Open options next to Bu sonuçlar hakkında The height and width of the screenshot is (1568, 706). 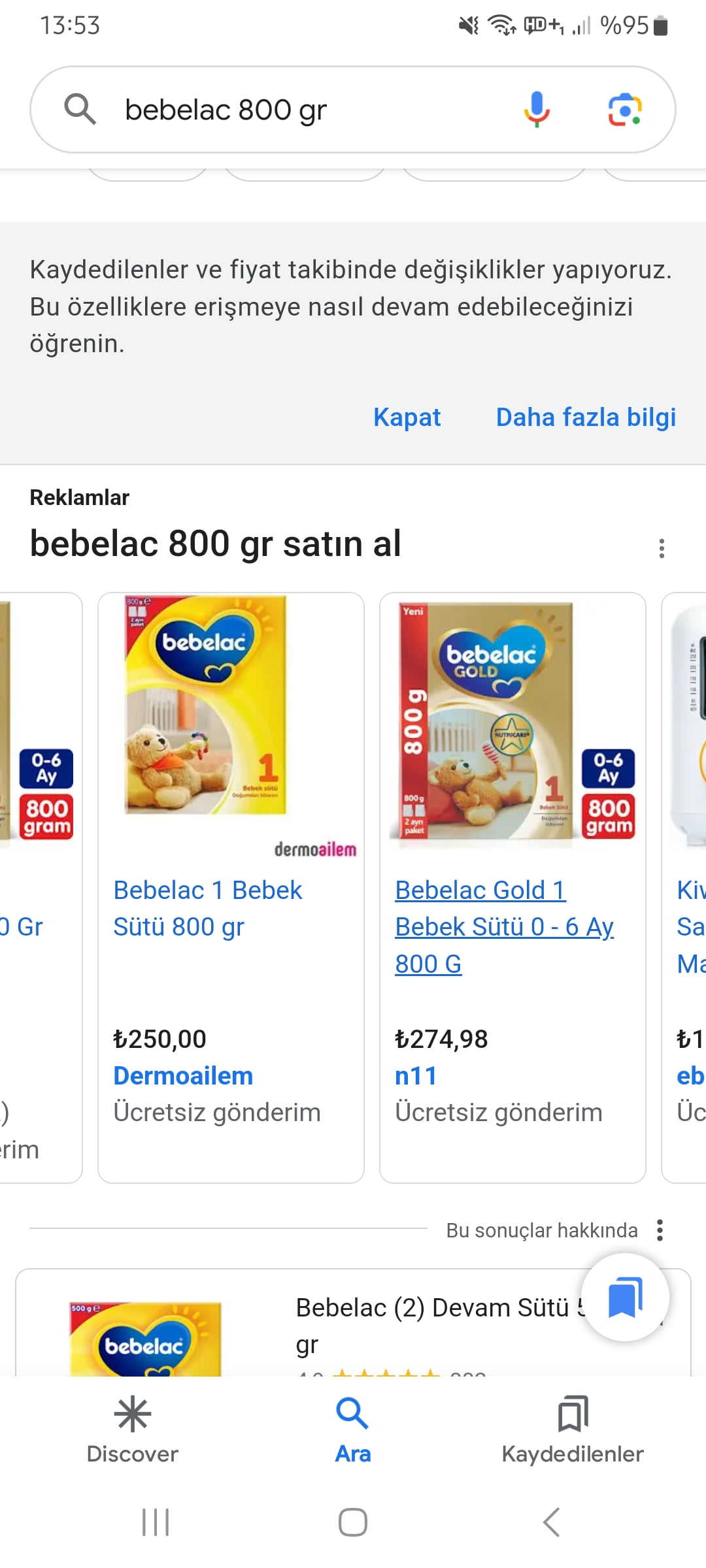click(x=660, y=1230)
